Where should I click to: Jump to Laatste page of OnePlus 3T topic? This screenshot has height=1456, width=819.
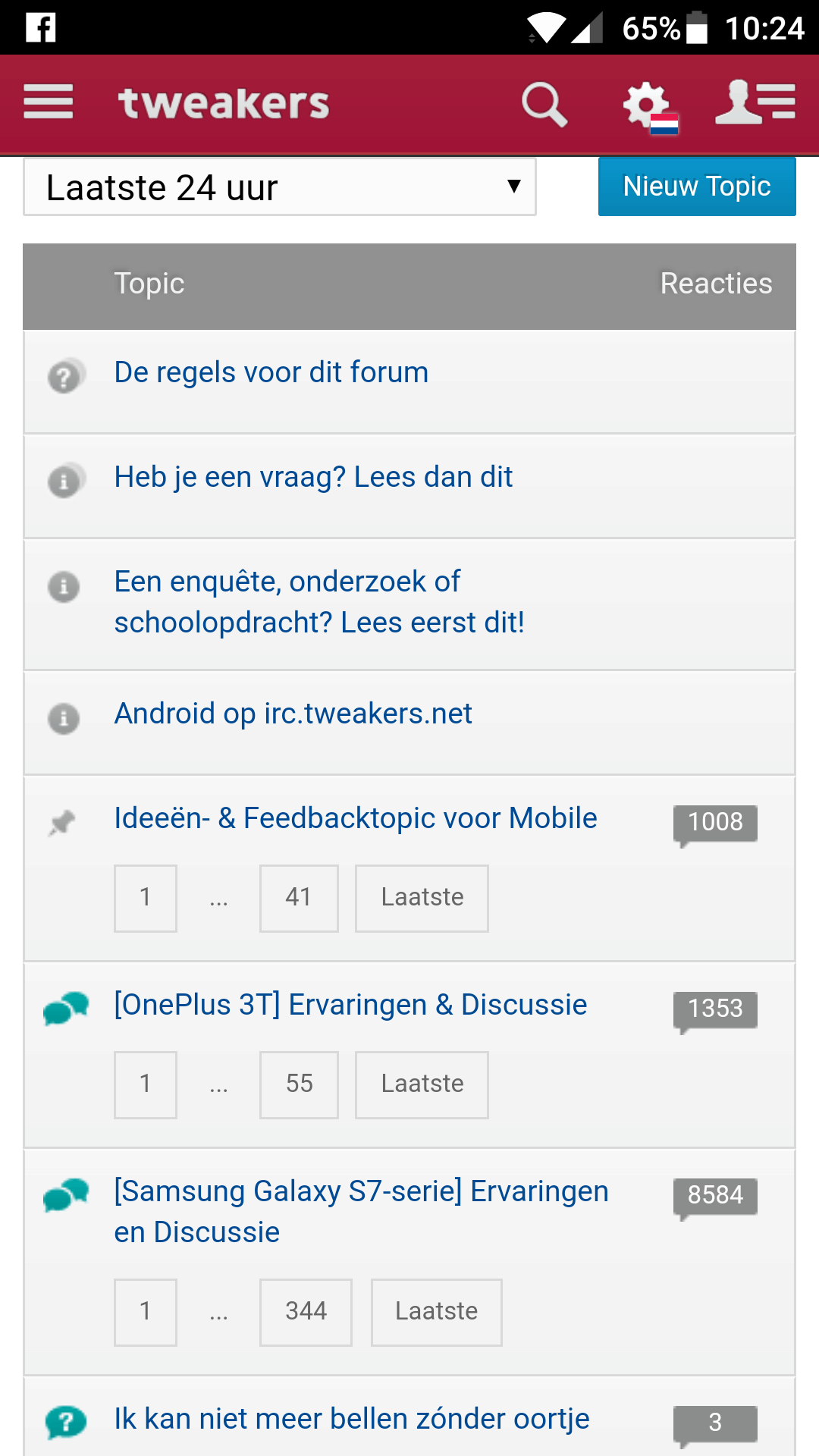click(422, 1084)
